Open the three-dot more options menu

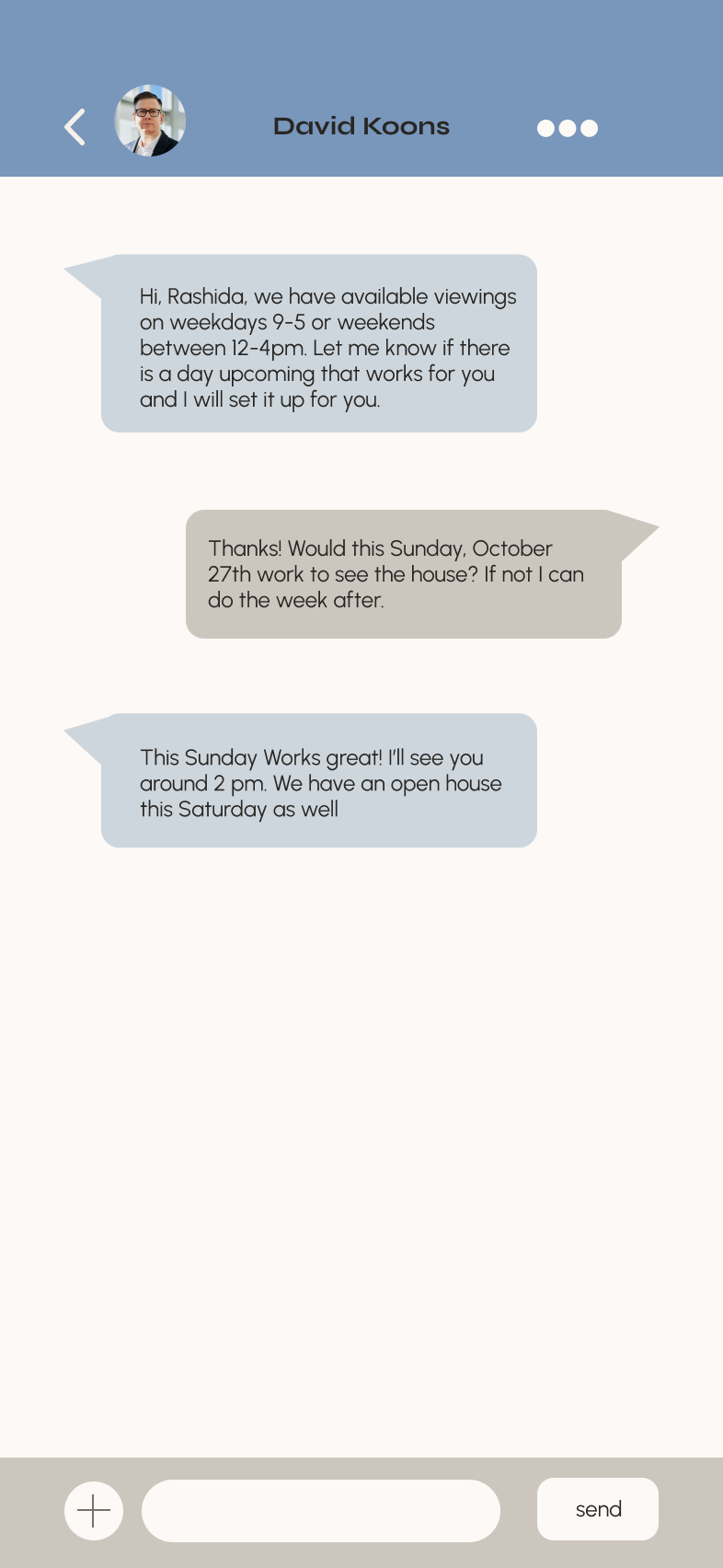pyautogui.click(x=568, y=128)
